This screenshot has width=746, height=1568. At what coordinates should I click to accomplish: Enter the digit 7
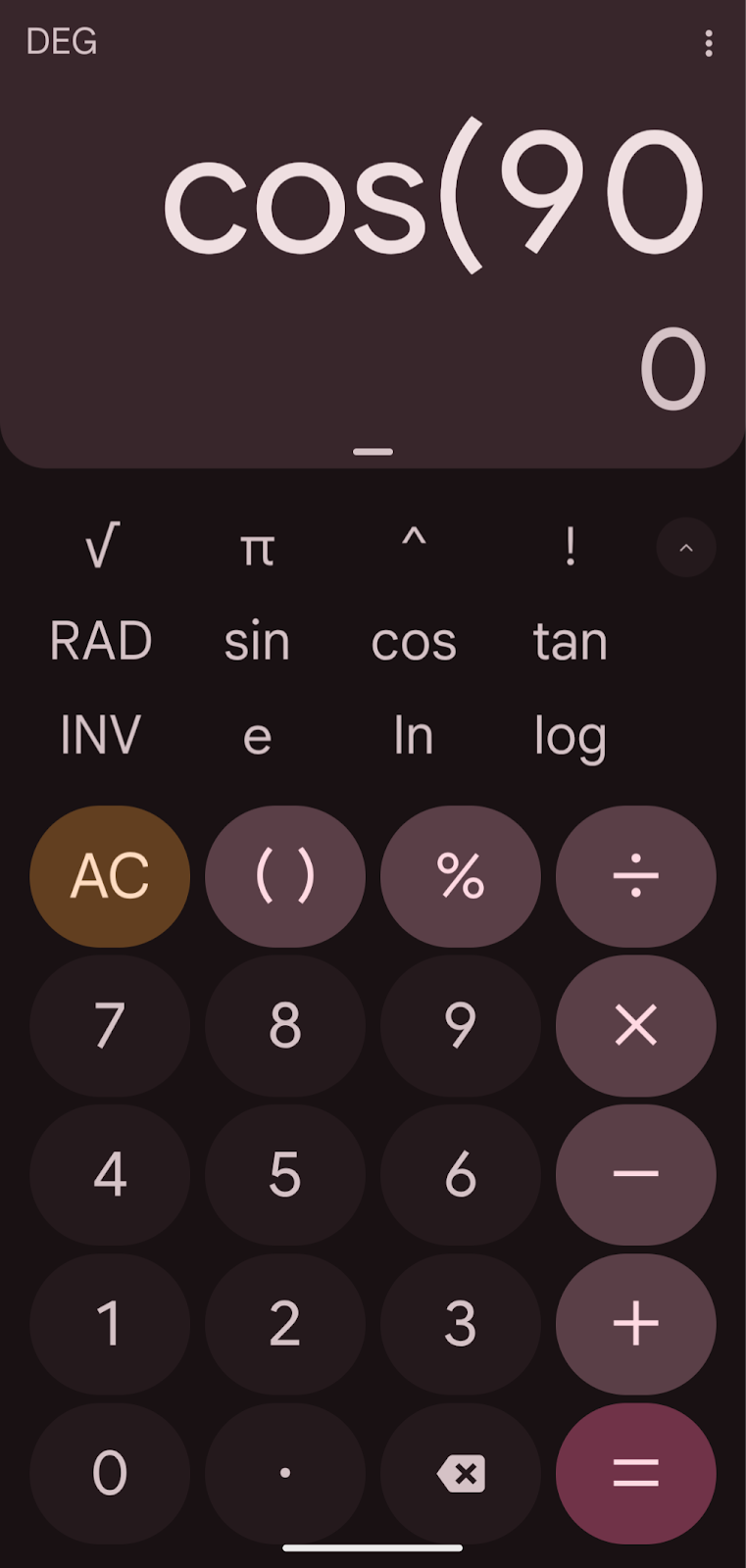pyautogui.click(x=110, y=1025)
